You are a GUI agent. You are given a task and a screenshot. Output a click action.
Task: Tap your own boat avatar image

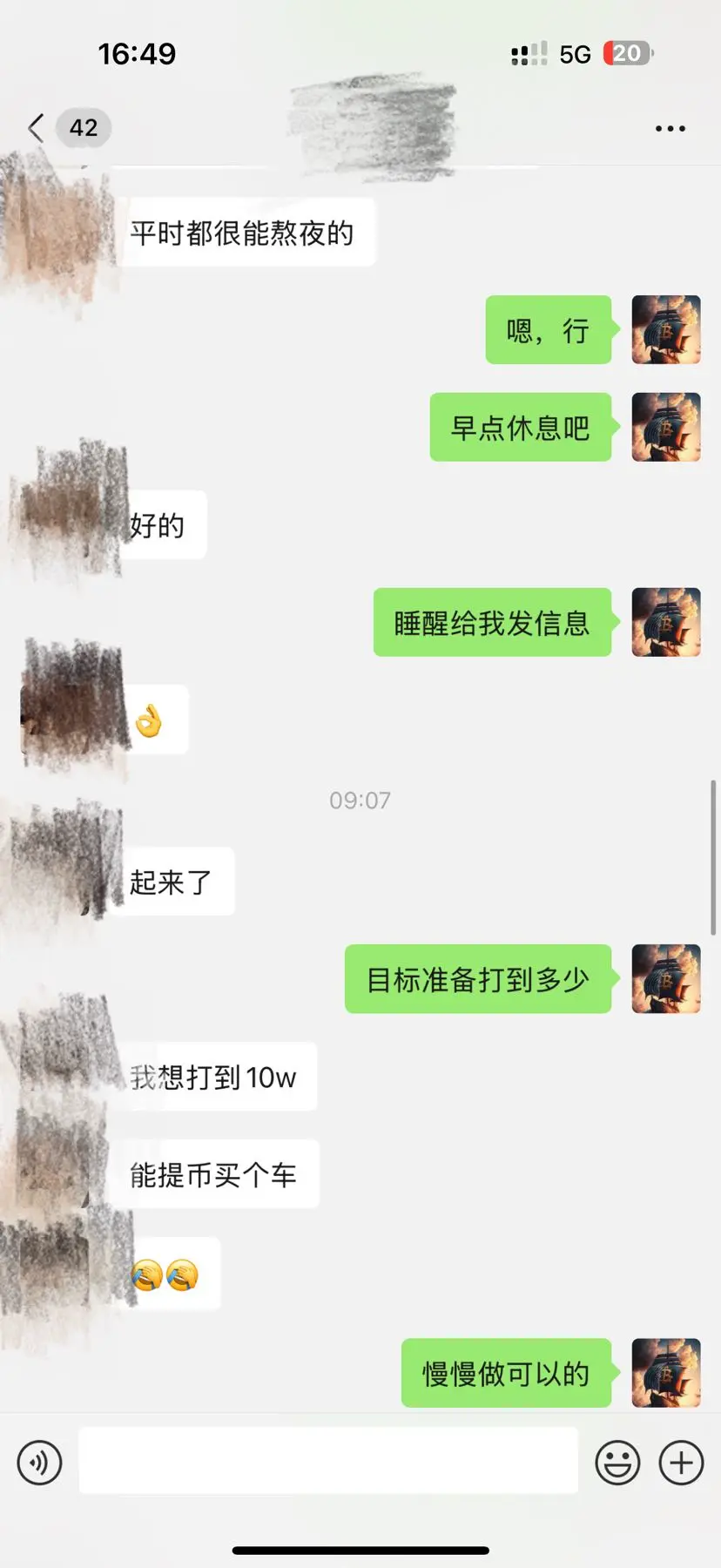[x=665, y=331]
